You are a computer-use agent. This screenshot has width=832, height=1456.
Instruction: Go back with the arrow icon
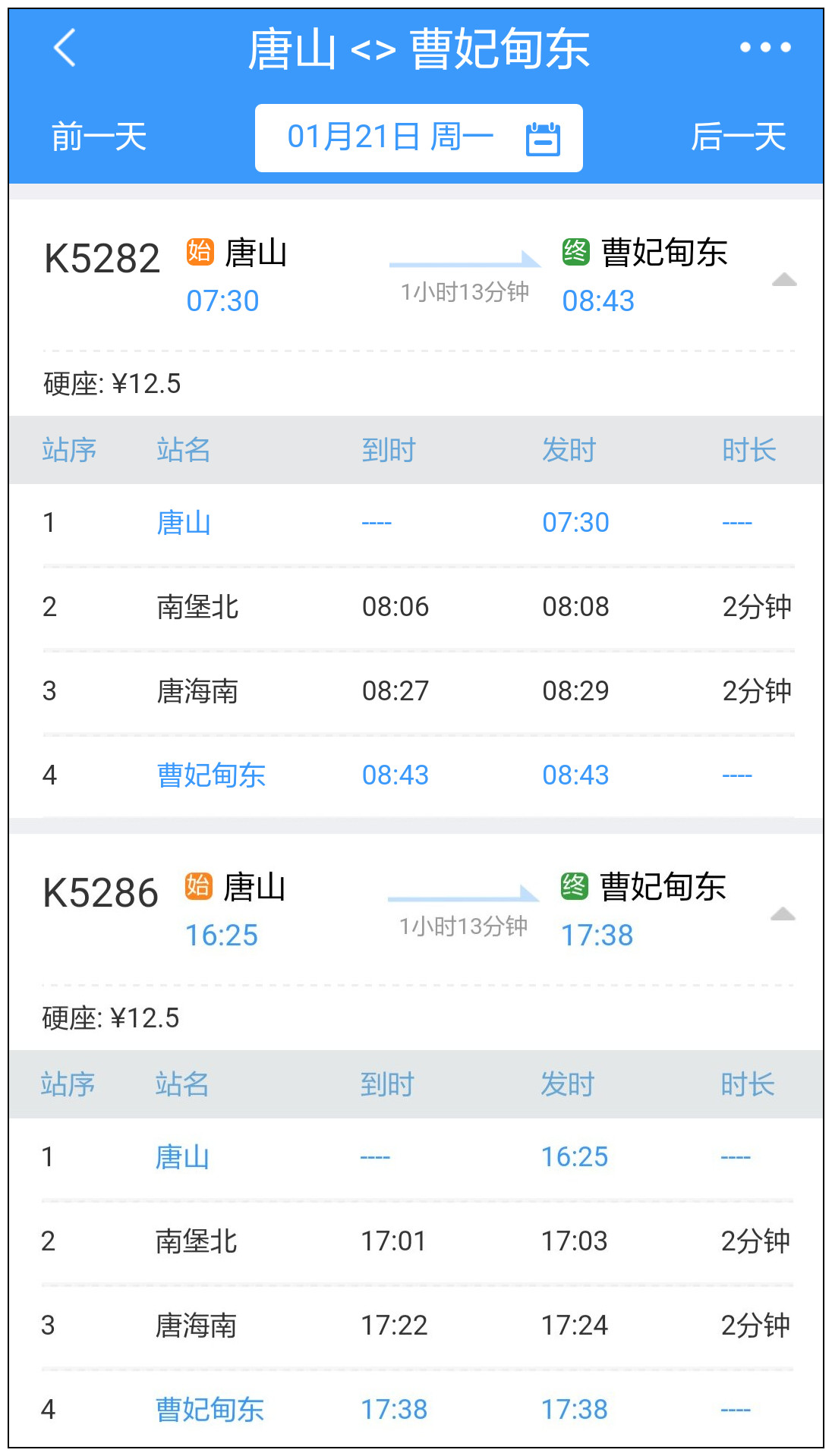[65, 48]
